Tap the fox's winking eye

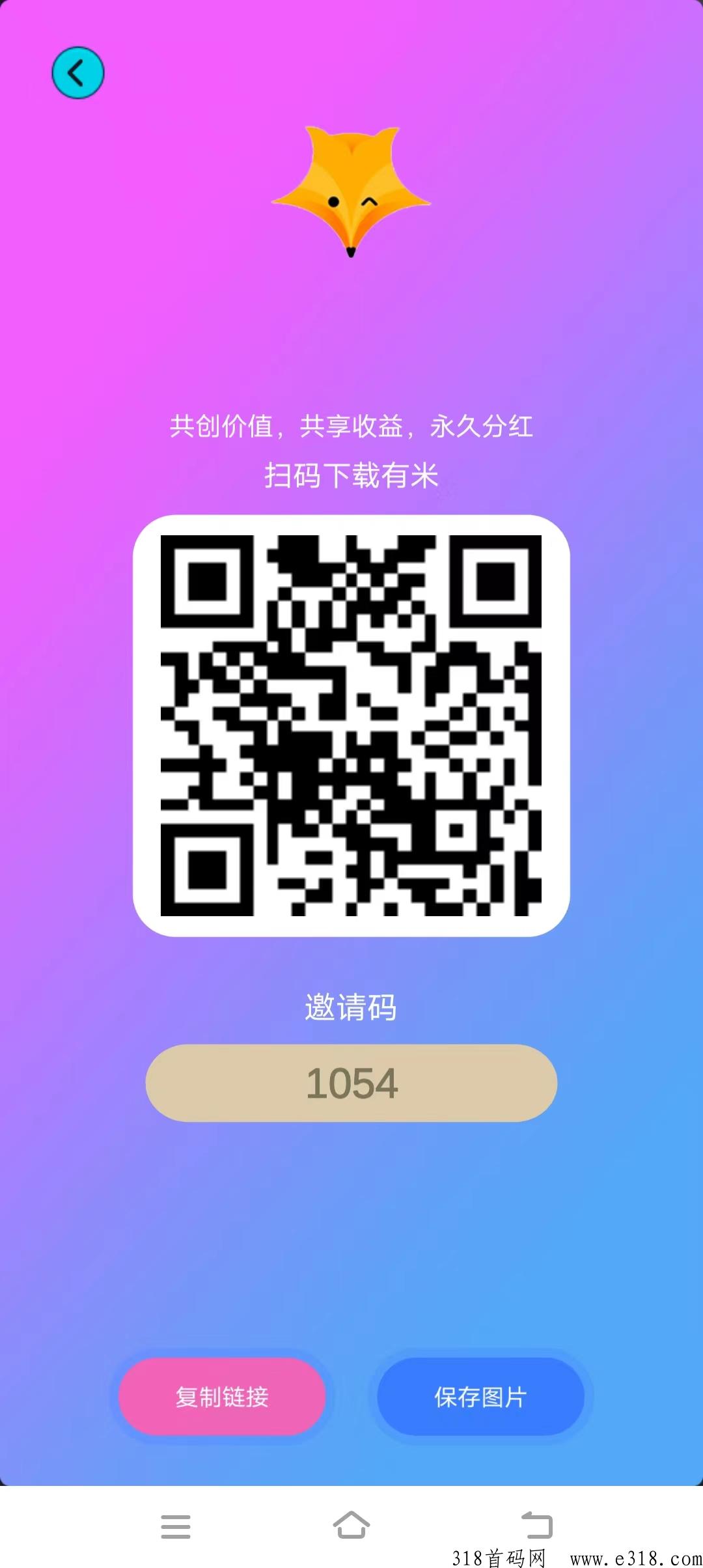(369, 202)
